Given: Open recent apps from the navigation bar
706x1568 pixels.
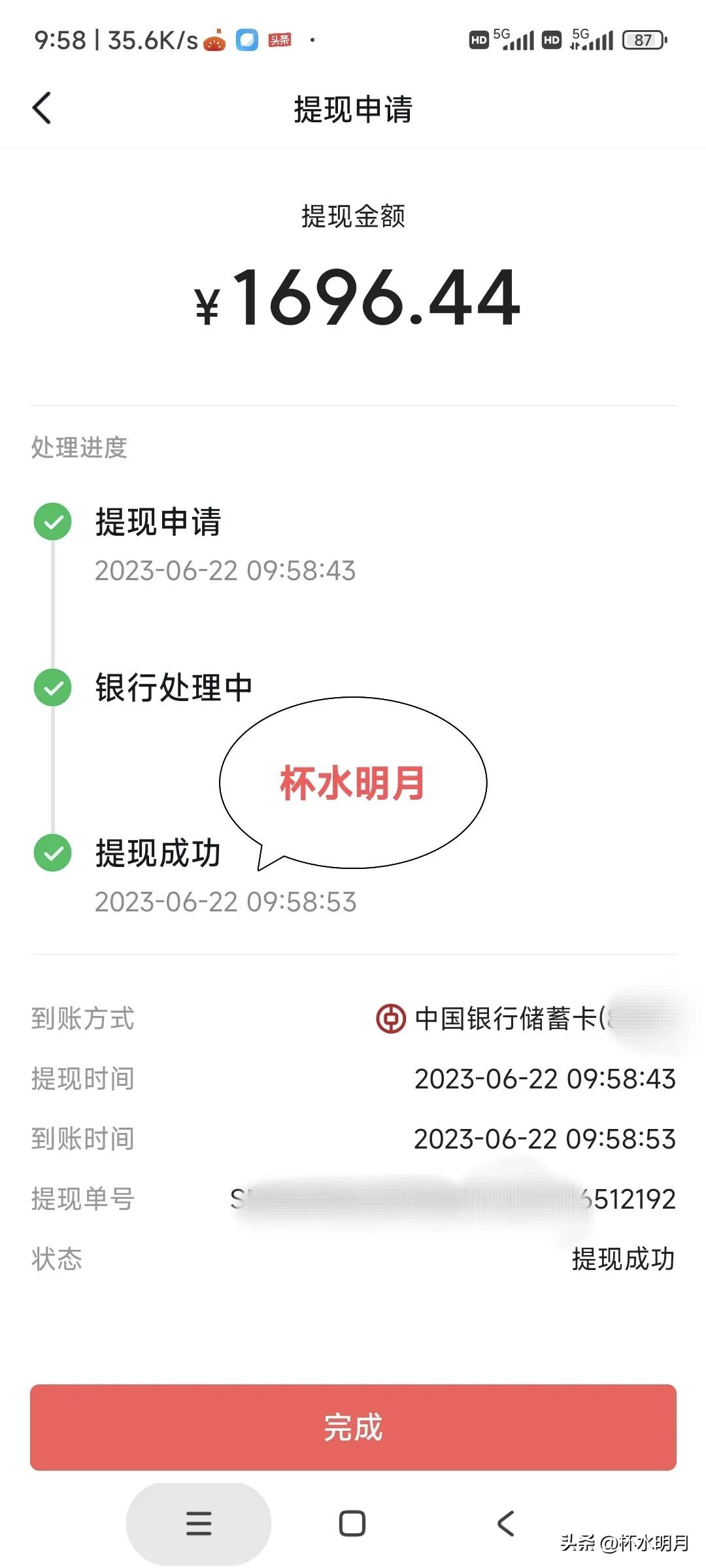Looking at the screenshot, I should pyautogui.click(x=199, y=1524).
